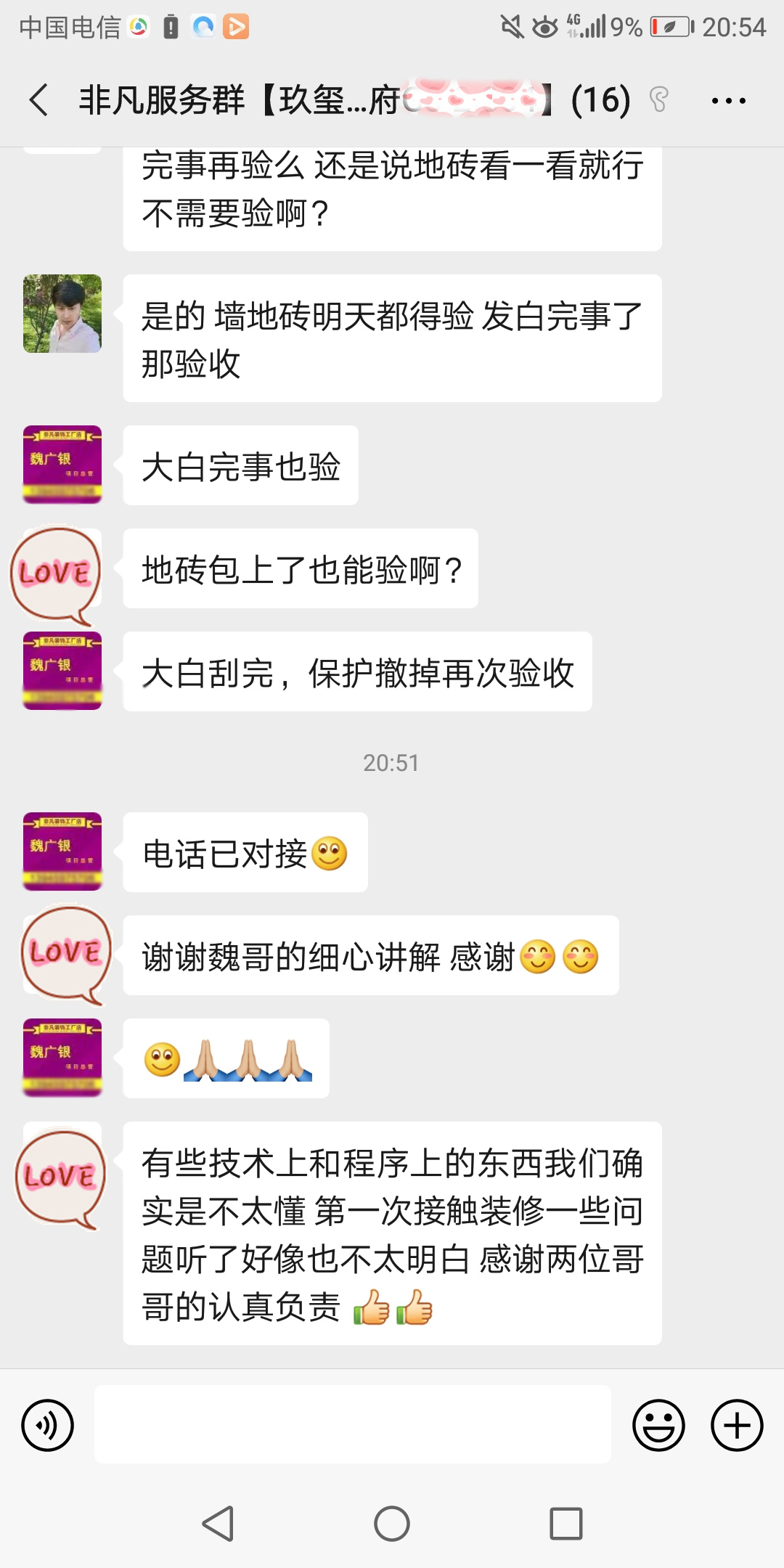View profile of sender of "是的 墙地砖明天都得验"
Image resolution: width=784 pixels, height=1568 pixels.
(x=62, y=314)
